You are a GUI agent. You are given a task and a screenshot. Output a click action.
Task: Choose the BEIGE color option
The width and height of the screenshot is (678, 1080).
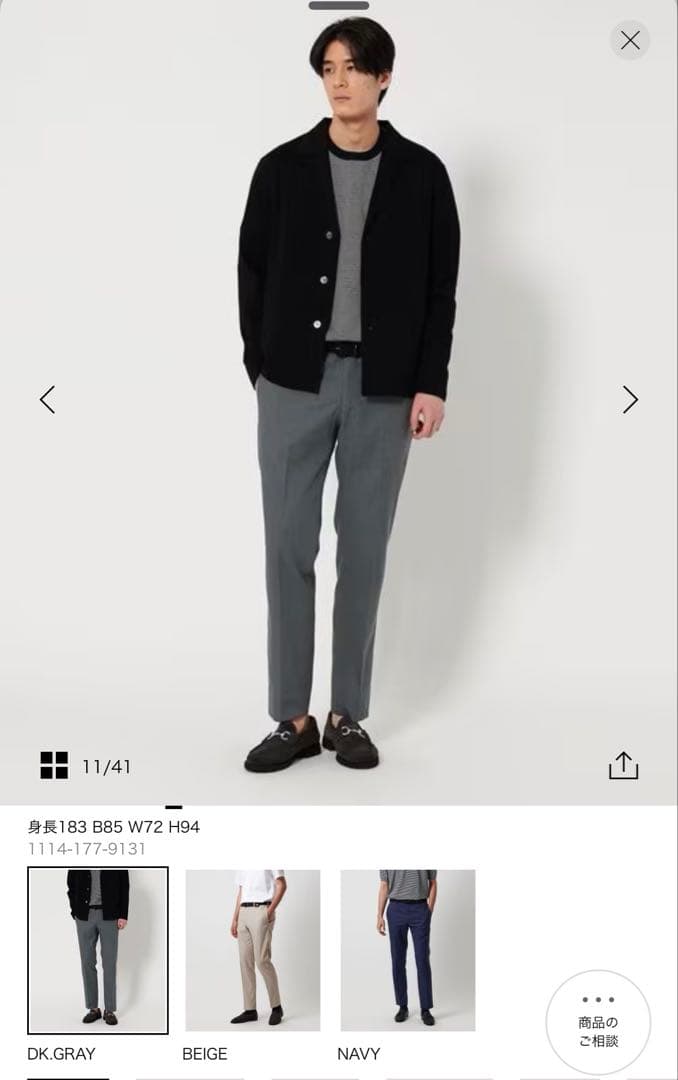pos(253,950)
